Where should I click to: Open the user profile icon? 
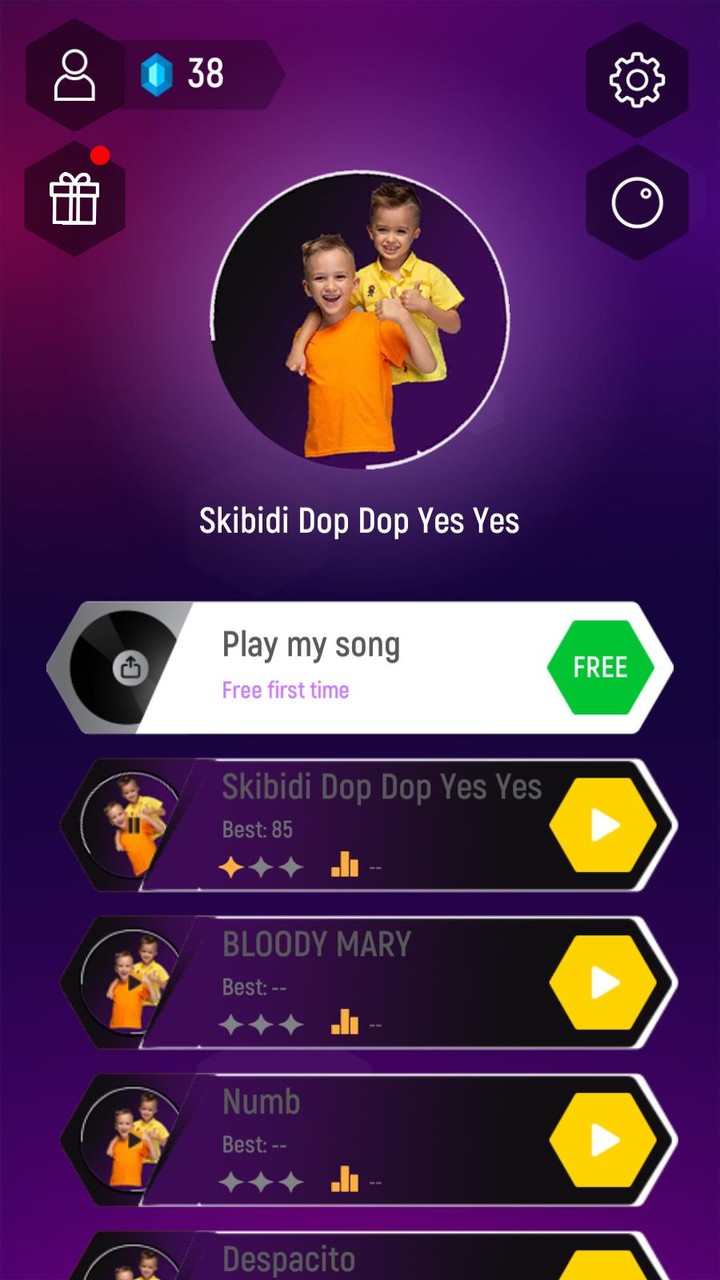tap(74, 75)
